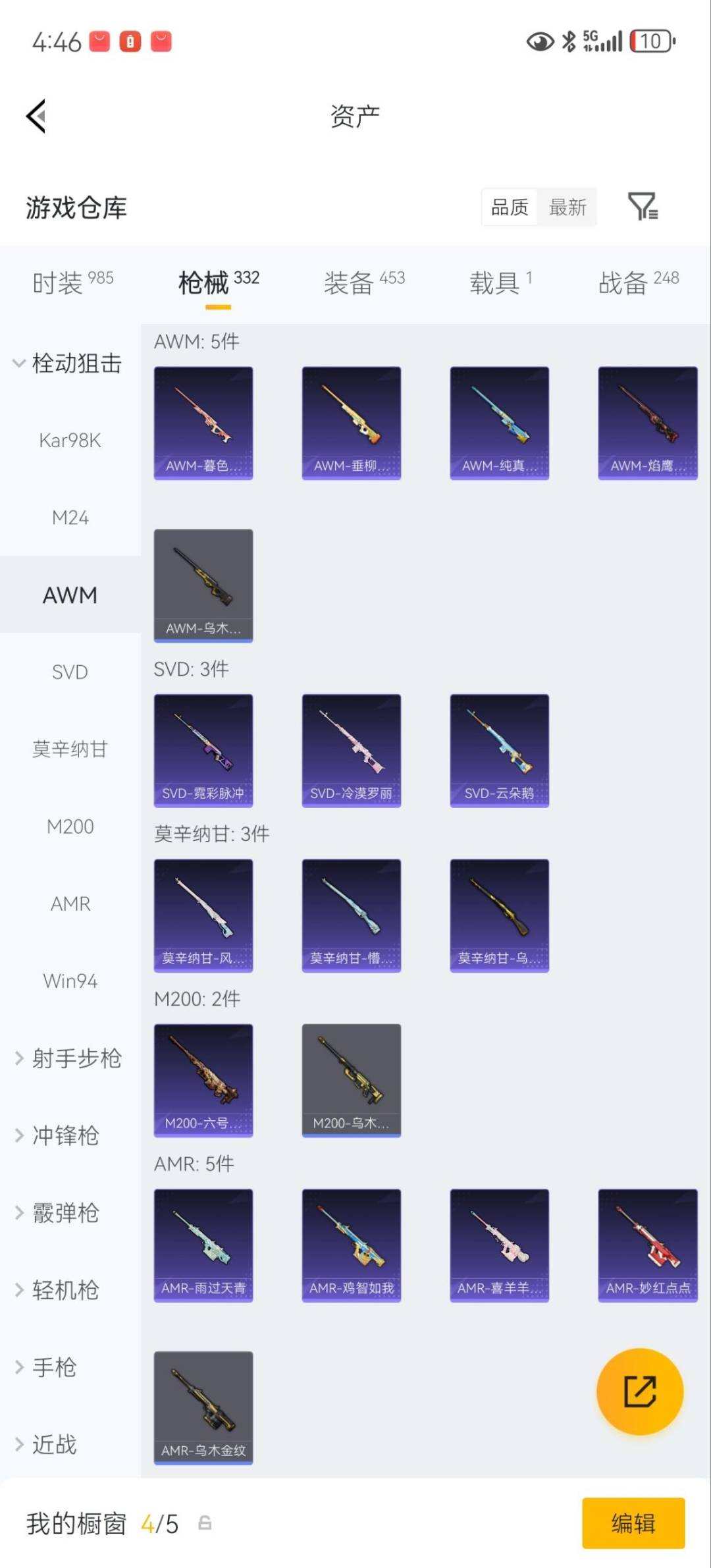
Task: Collapse the 栓动狙击 category
Action: (72, 363)
